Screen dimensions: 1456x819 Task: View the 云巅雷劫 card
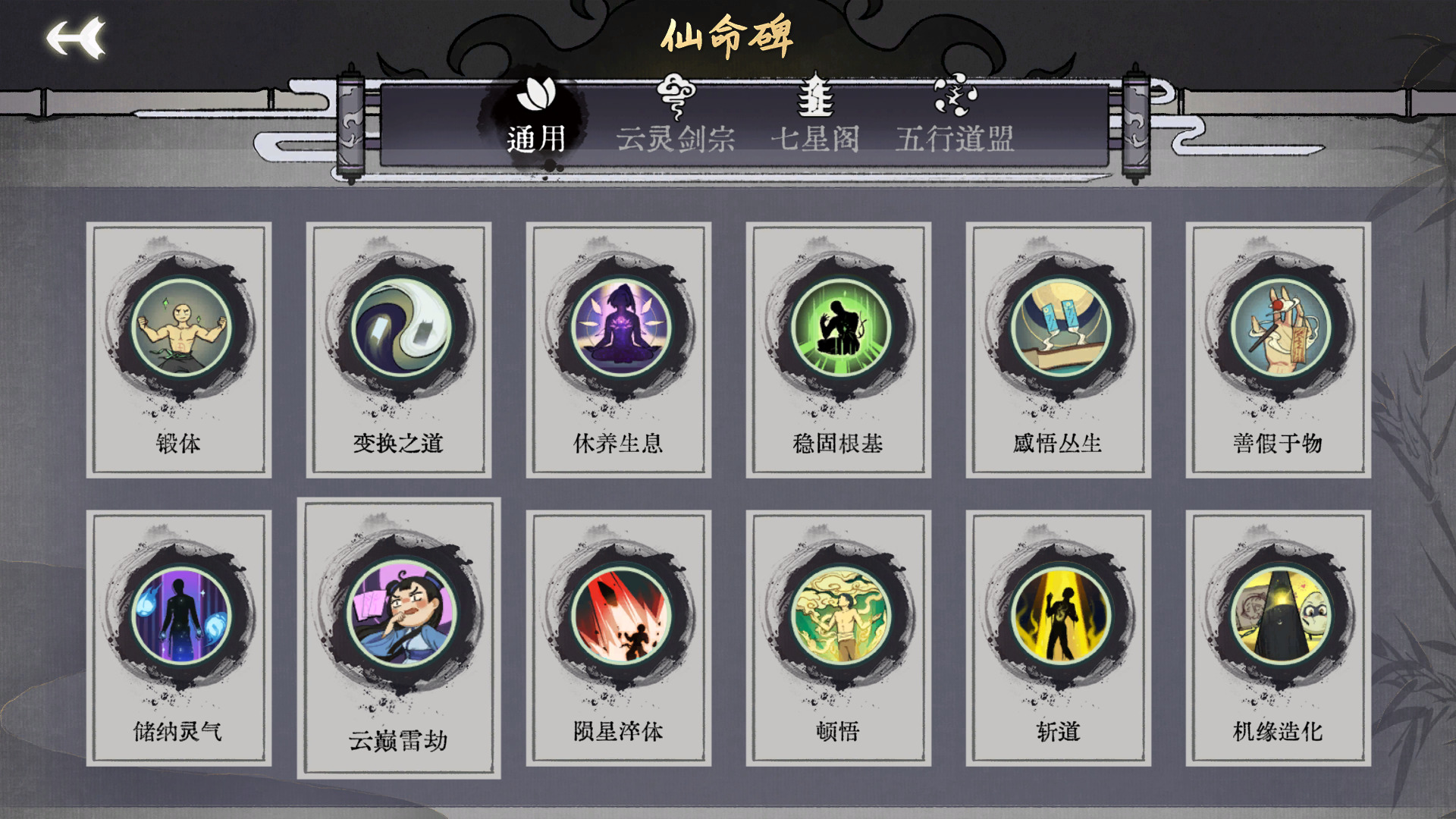[399, 638]
